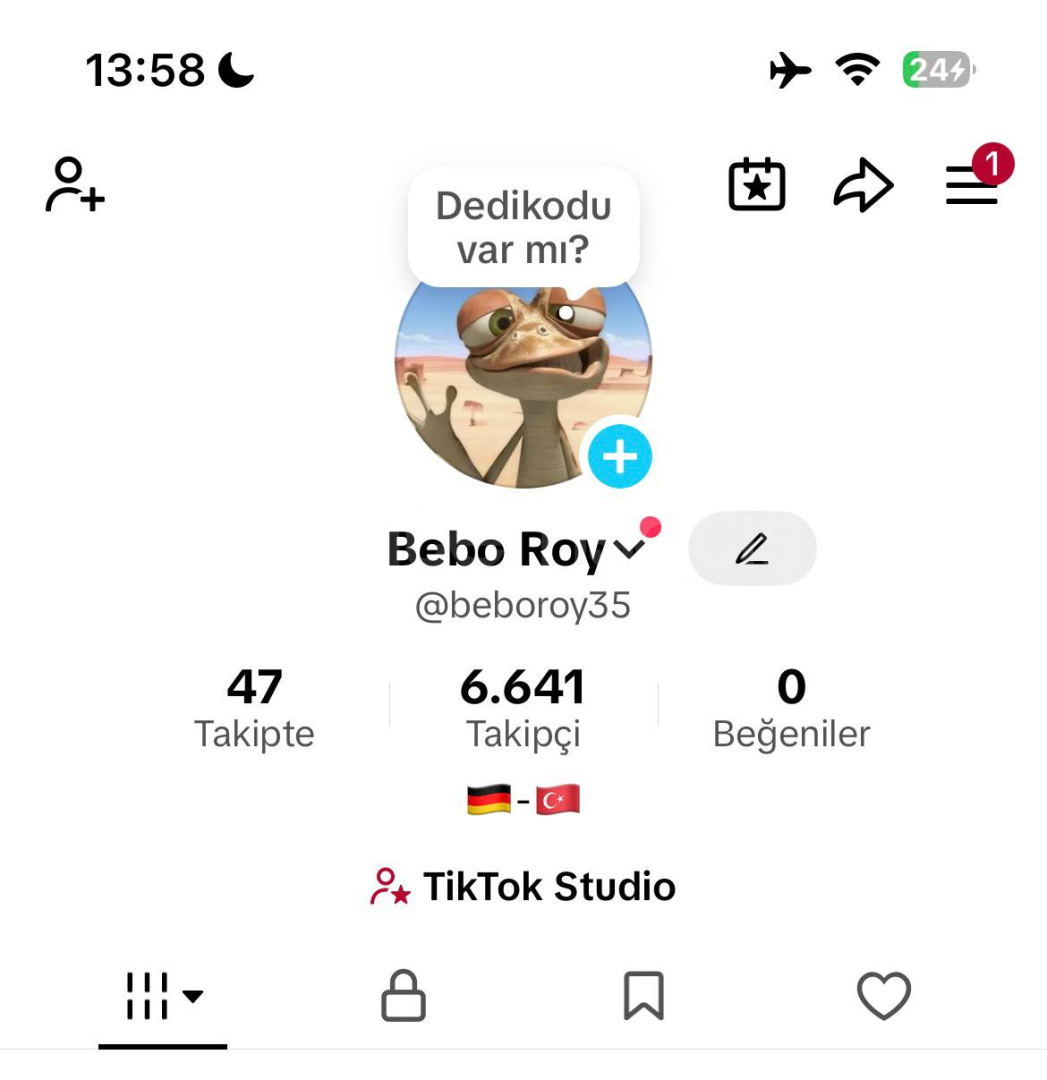
Task: Switch to the videos grid tab
Action: [163, 996]
